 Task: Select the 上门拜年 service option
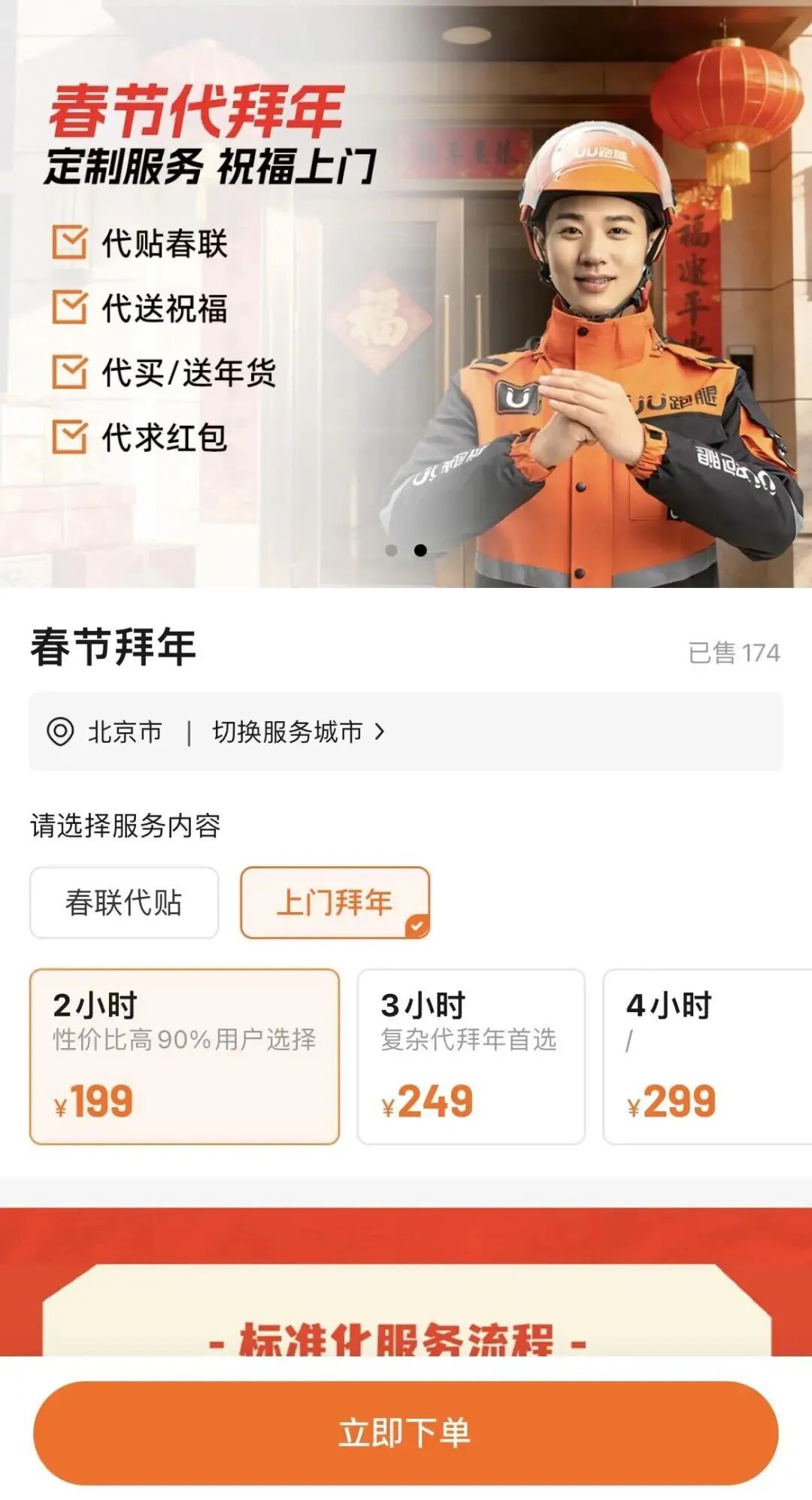tap(335, 902)
